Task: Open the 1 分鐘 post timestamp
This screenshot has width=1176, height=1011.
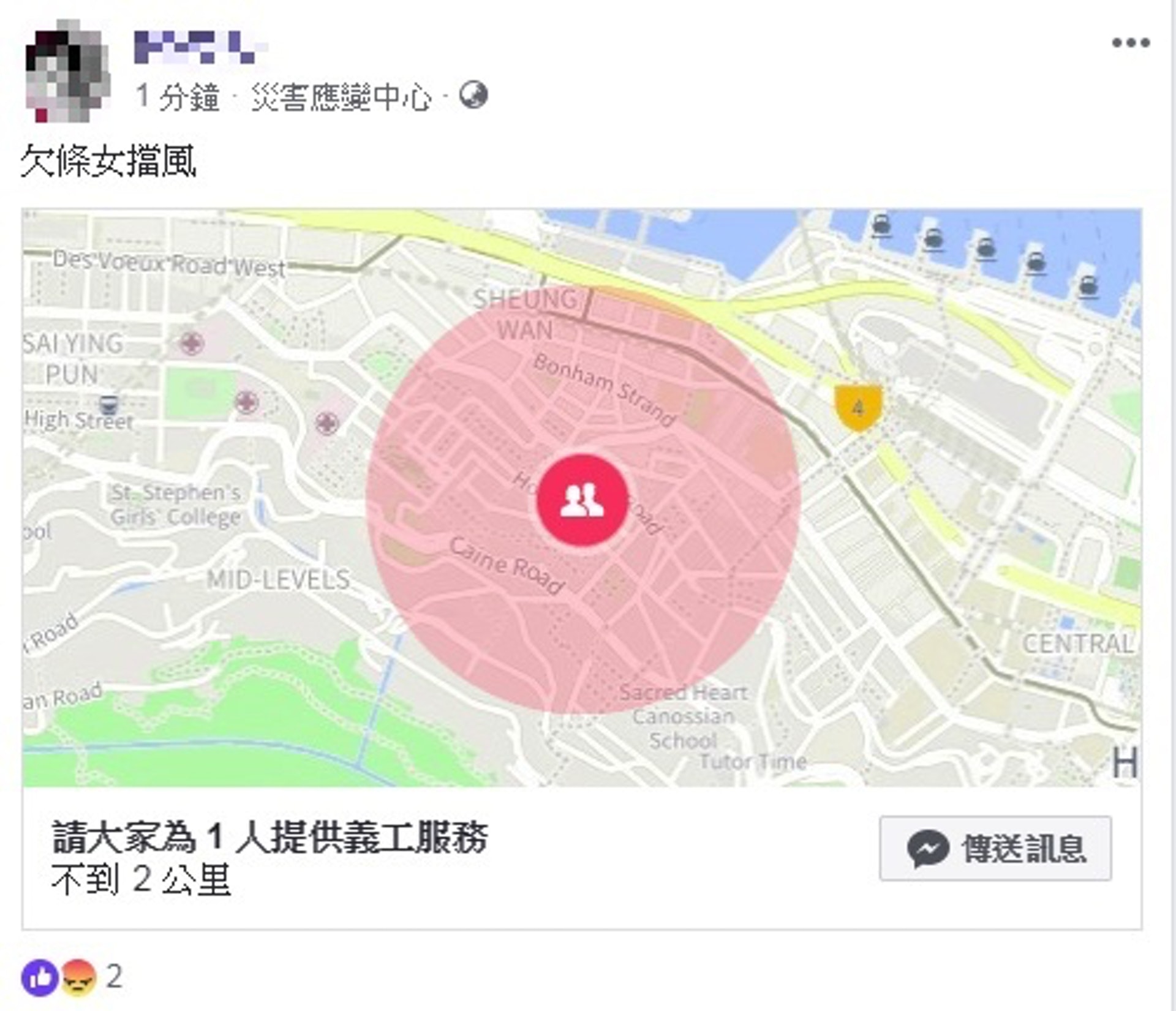Action: [178, 97]
